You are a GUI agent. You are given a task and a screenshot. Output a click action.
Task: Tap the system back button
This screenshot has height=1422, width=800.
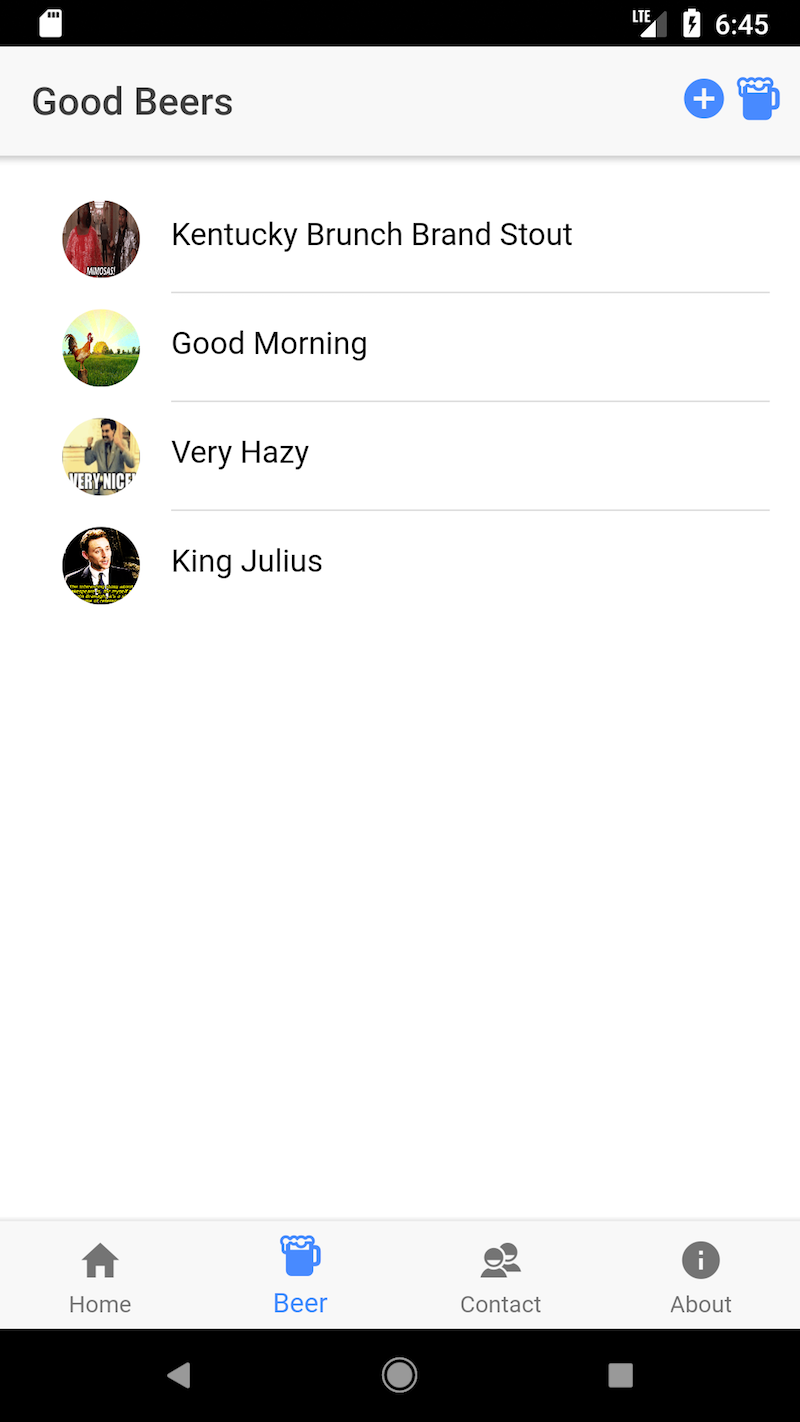[x=179, y=1376]
